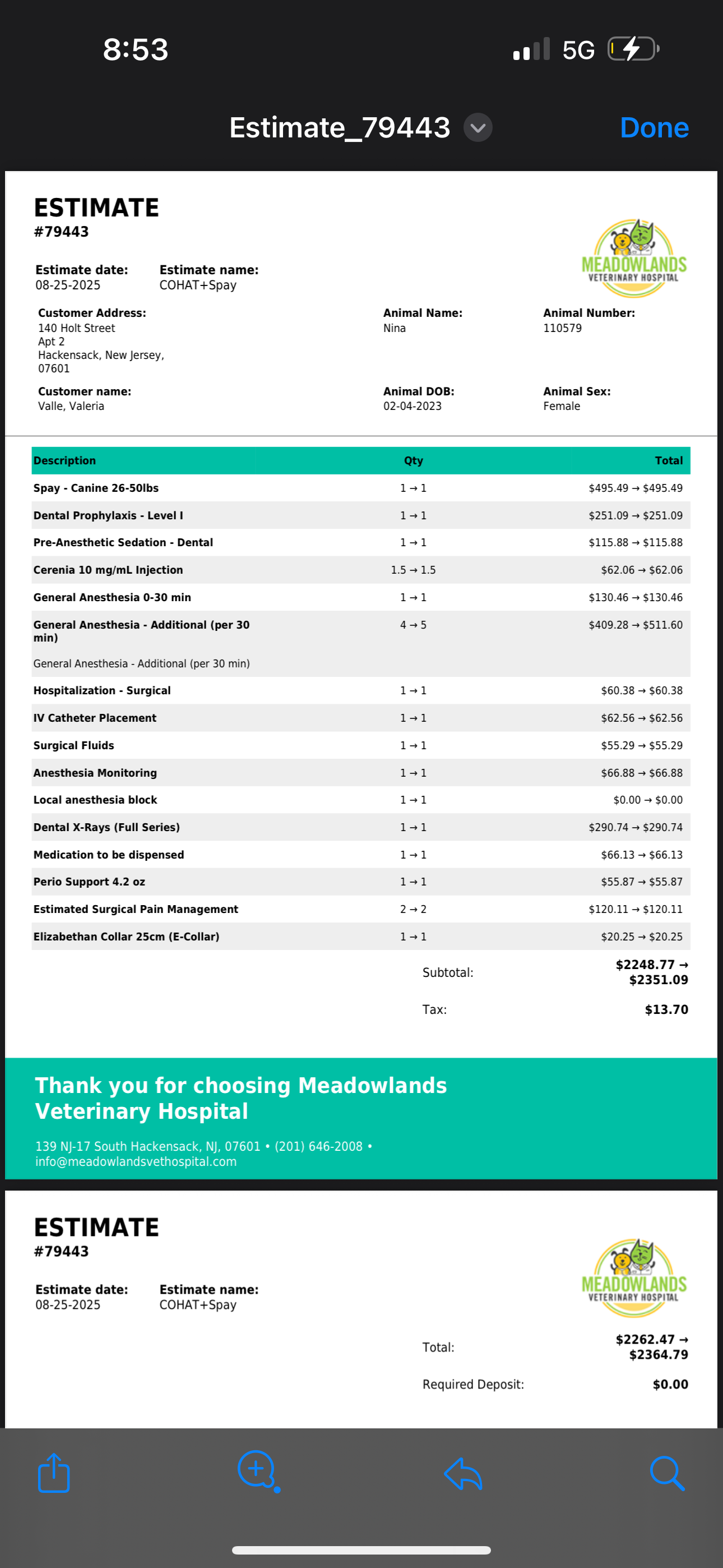Search within the document

coord(667,1473)
